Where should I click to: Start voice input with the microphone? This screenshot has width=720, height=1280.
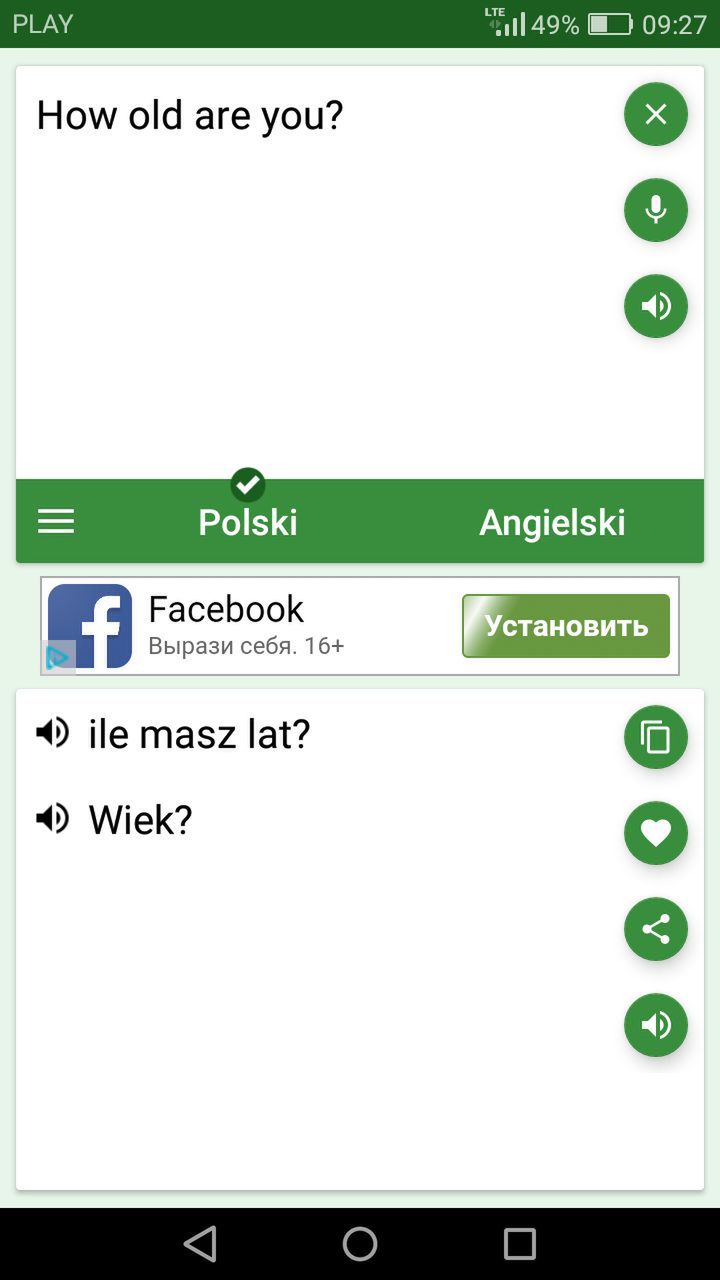pos(656,210)
